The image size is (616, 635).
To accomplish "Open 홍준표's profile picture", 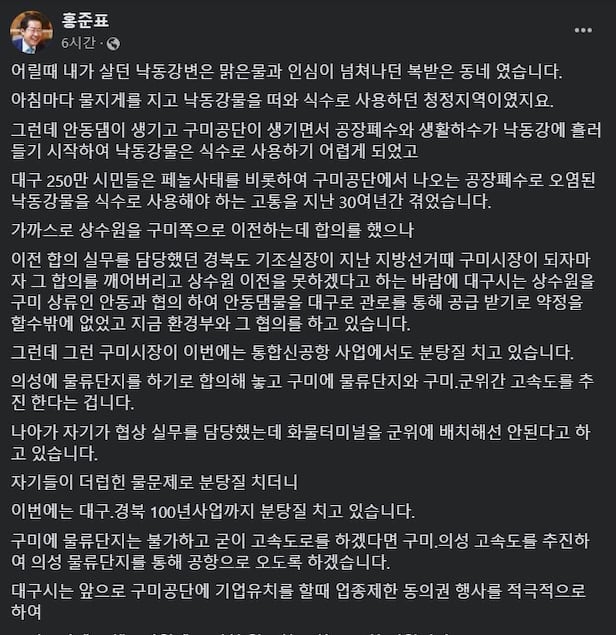I will coord(31,31).
